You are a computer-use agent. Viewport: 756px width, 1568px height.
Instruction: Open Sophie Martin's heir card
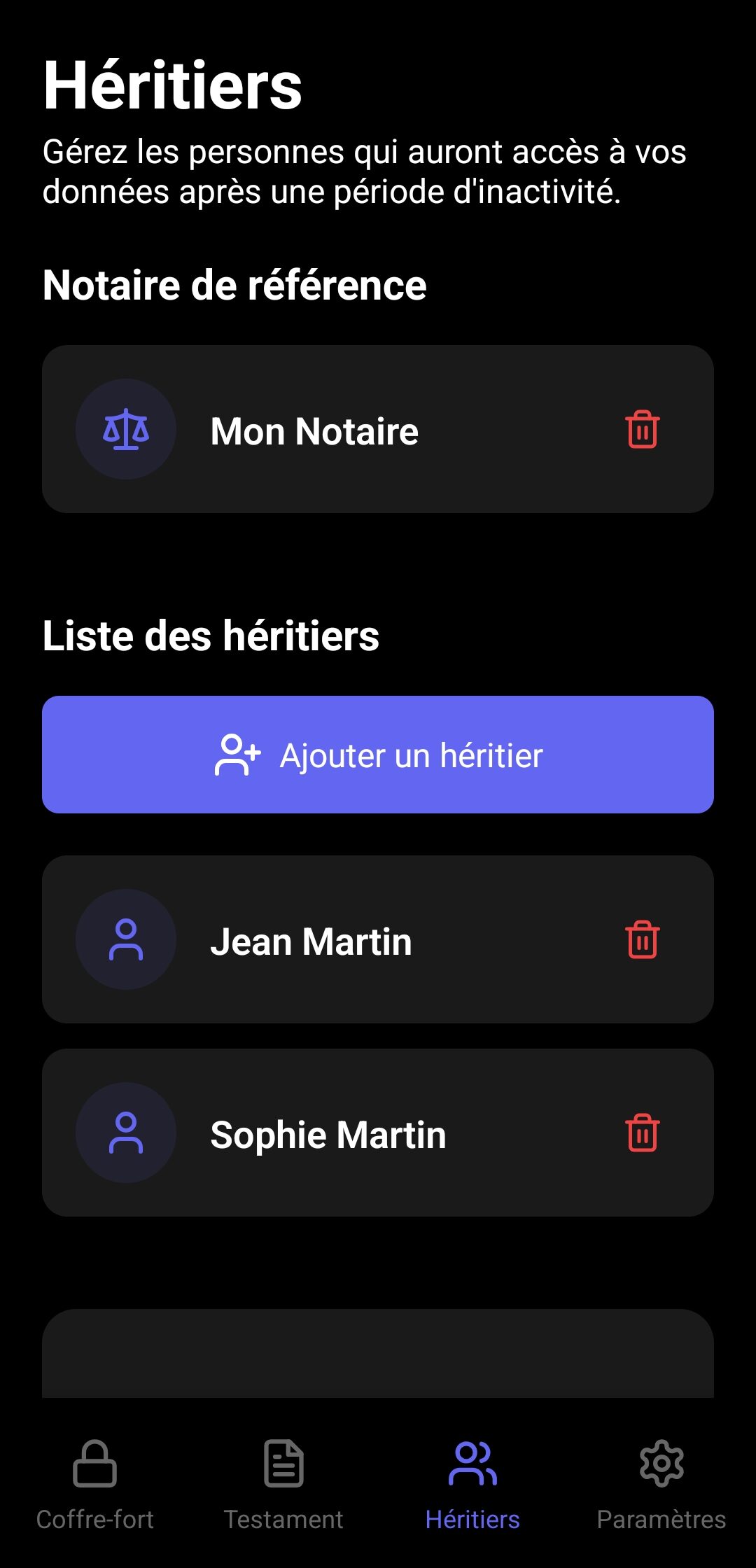coord(378,1133)
